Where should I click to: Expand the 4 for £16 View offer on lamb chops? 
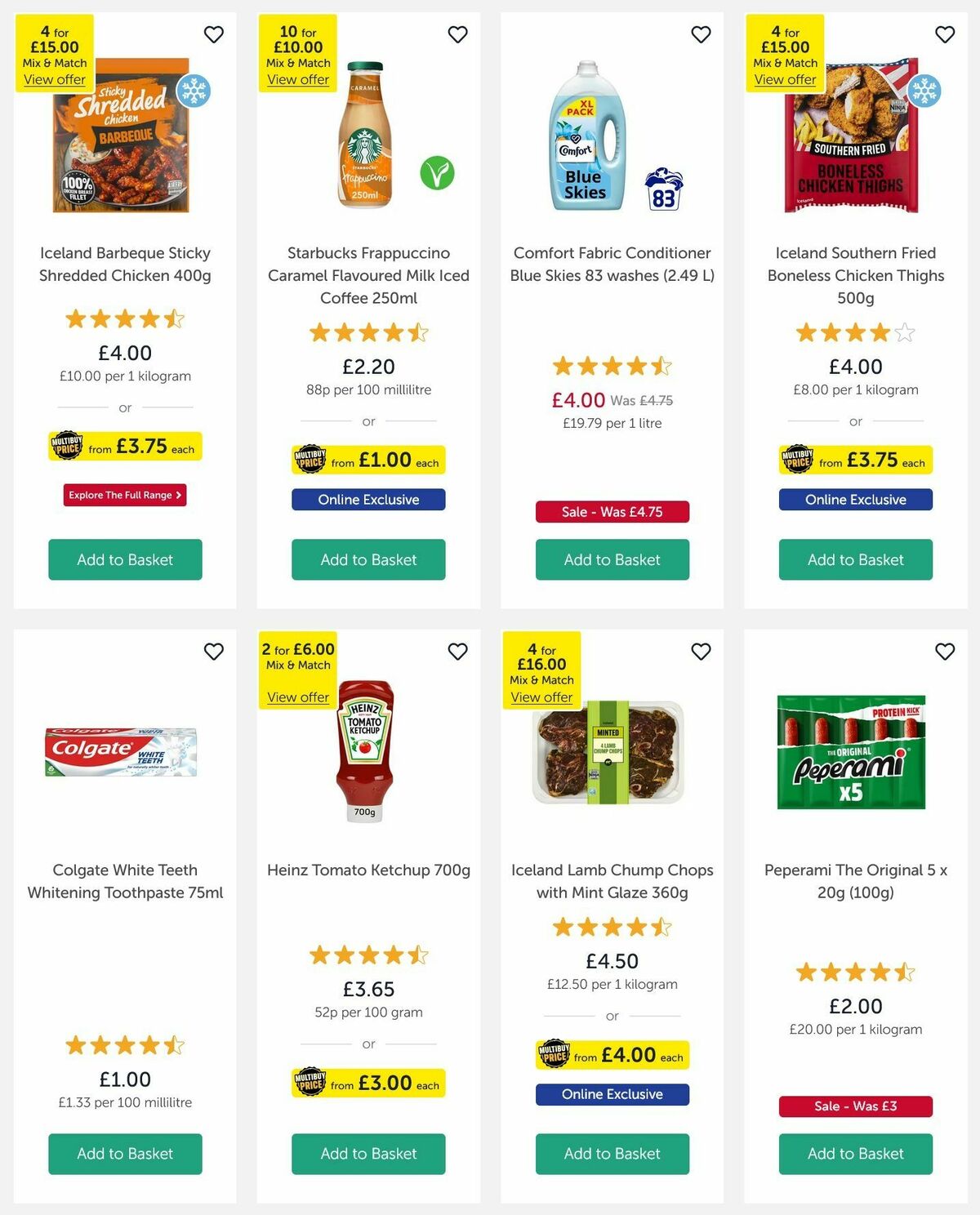pos(541,697)
